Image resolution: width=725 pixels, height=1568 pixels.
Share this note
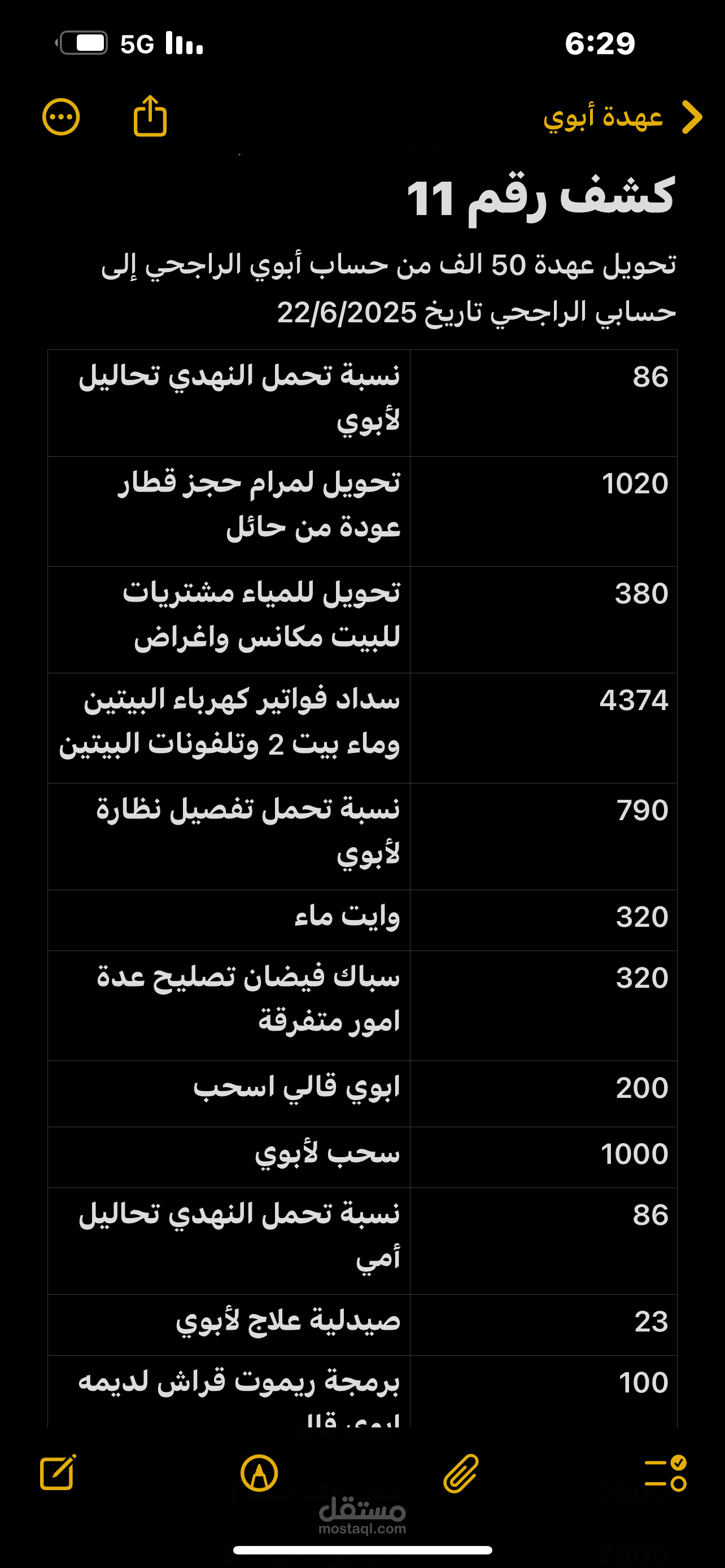150,116
